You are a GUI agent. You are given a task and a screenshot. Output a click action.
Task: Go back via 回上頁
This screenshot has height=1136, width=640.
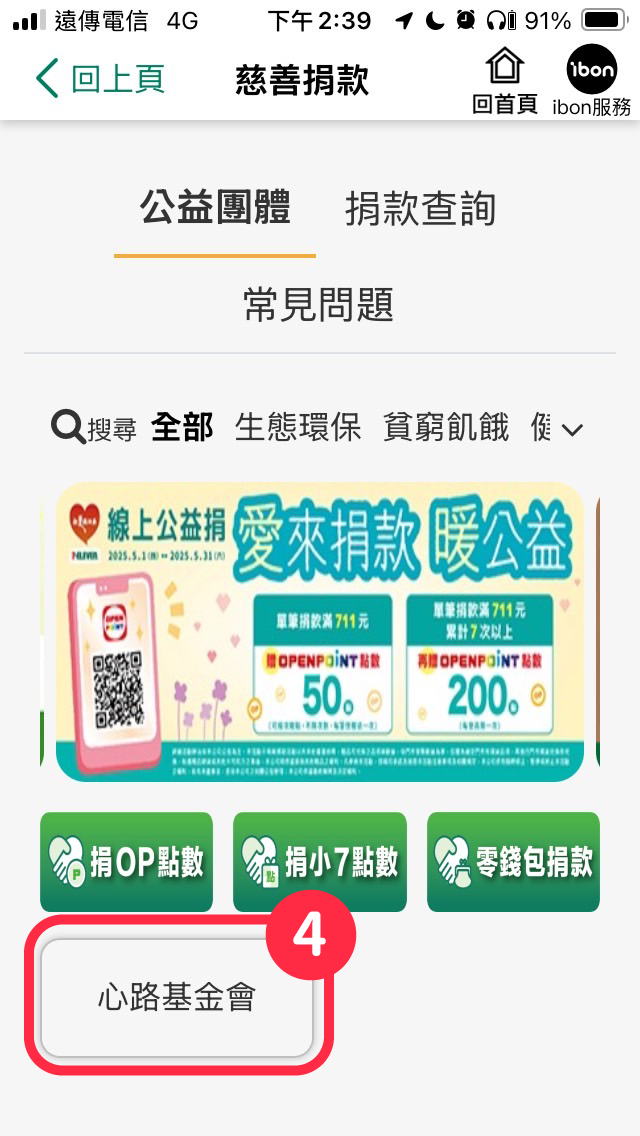pos(99,79)
